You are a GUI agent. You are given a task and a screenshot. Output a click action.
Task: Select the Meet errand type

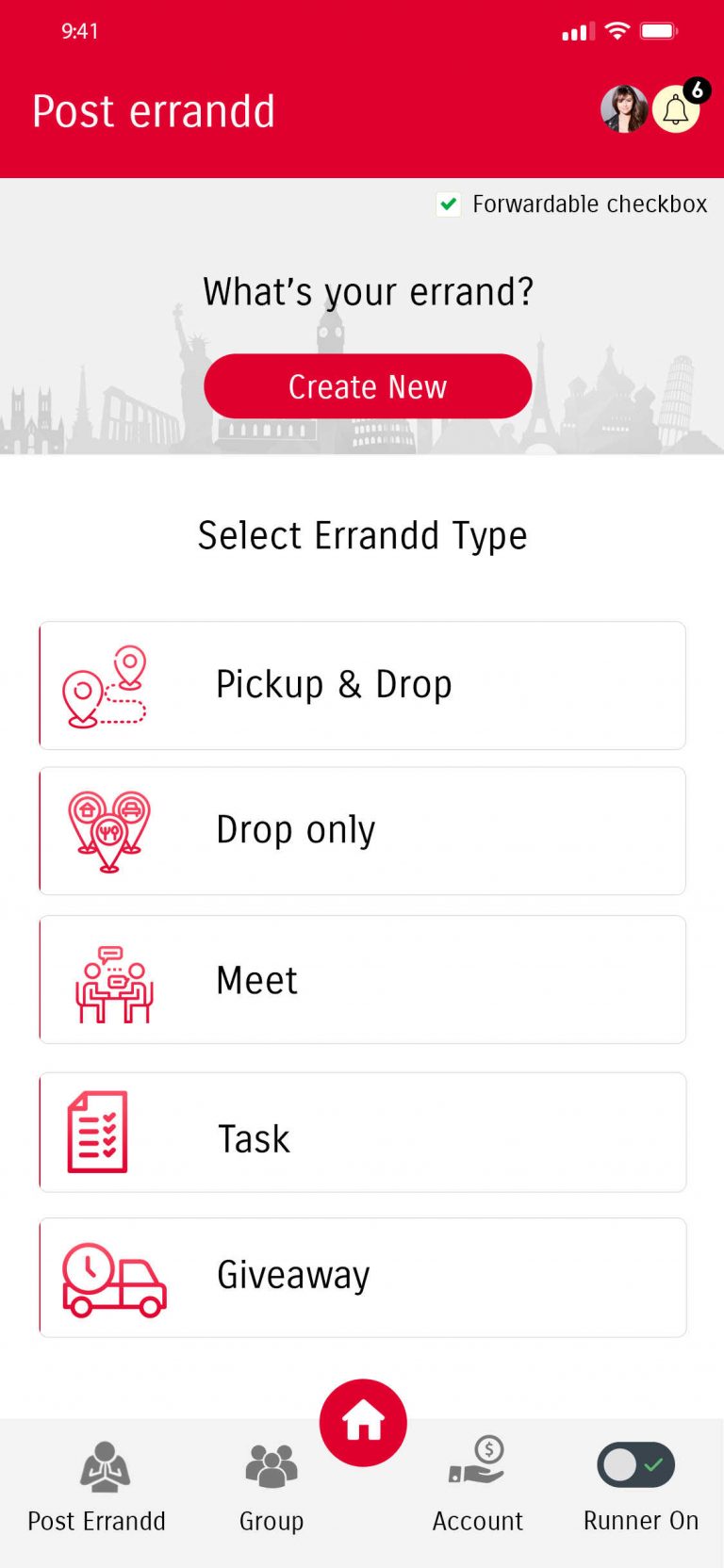(362, 980)
